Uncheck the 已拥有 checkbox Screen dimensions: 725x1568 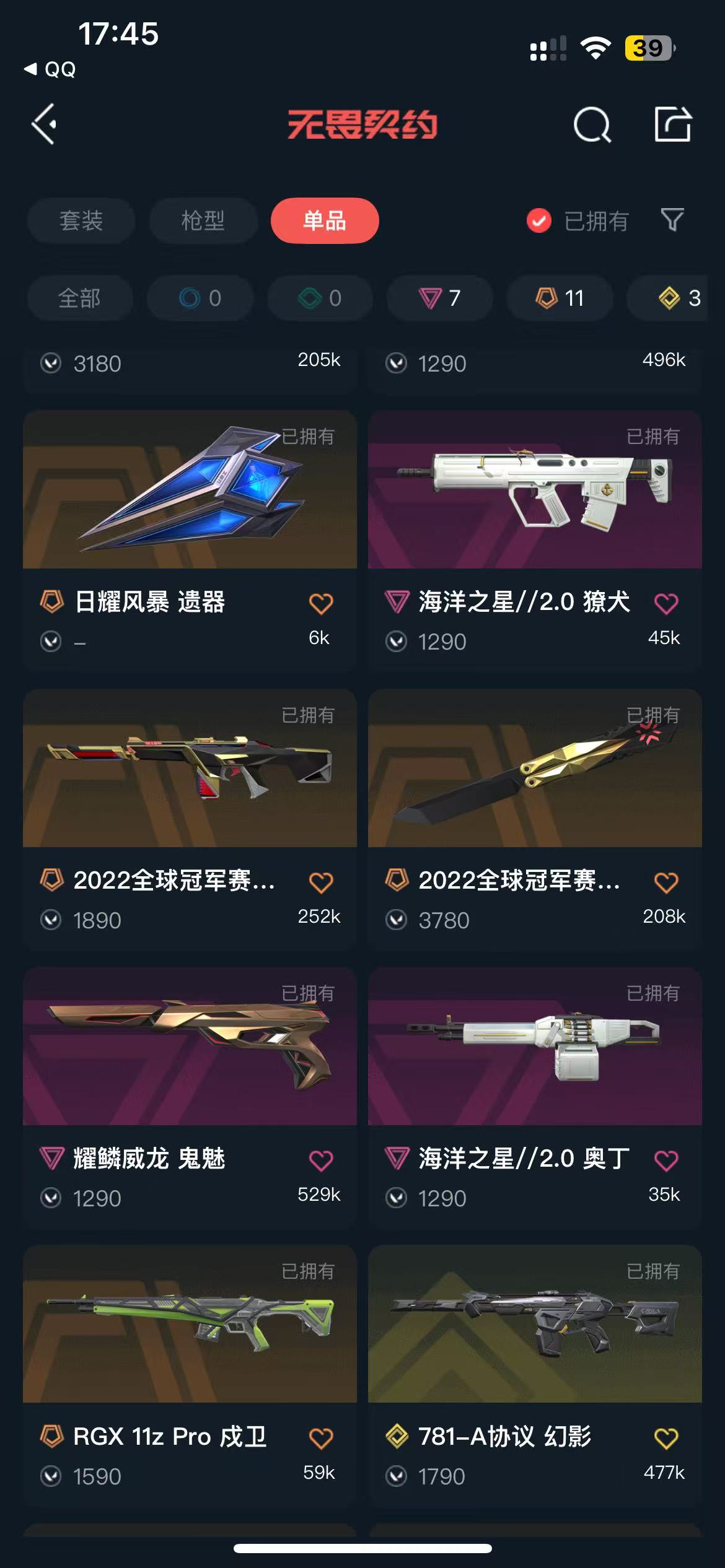tap(538, 220)
